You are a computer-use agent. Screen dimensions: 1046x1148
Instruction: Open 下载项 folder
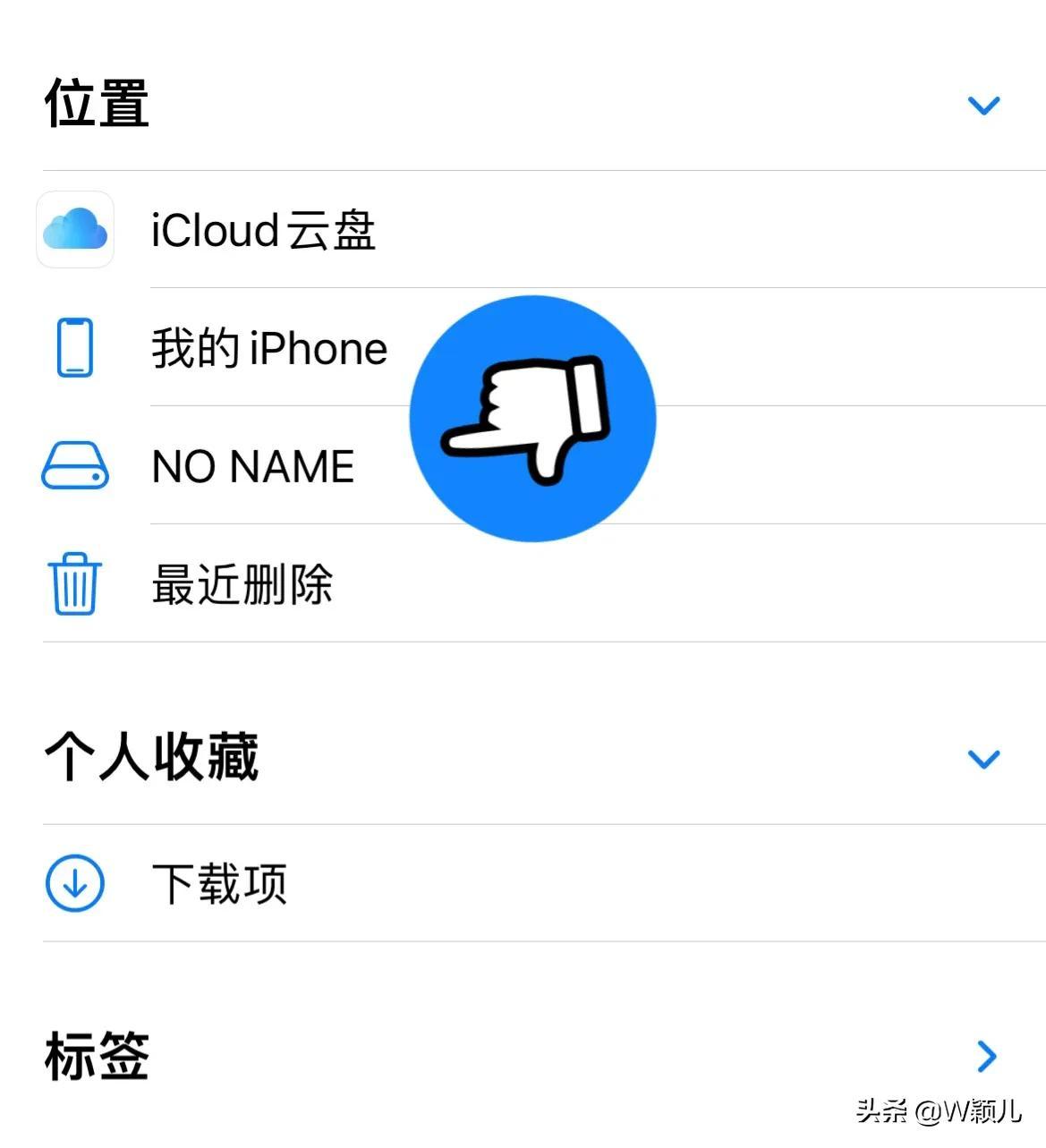[x=219, y=883]
